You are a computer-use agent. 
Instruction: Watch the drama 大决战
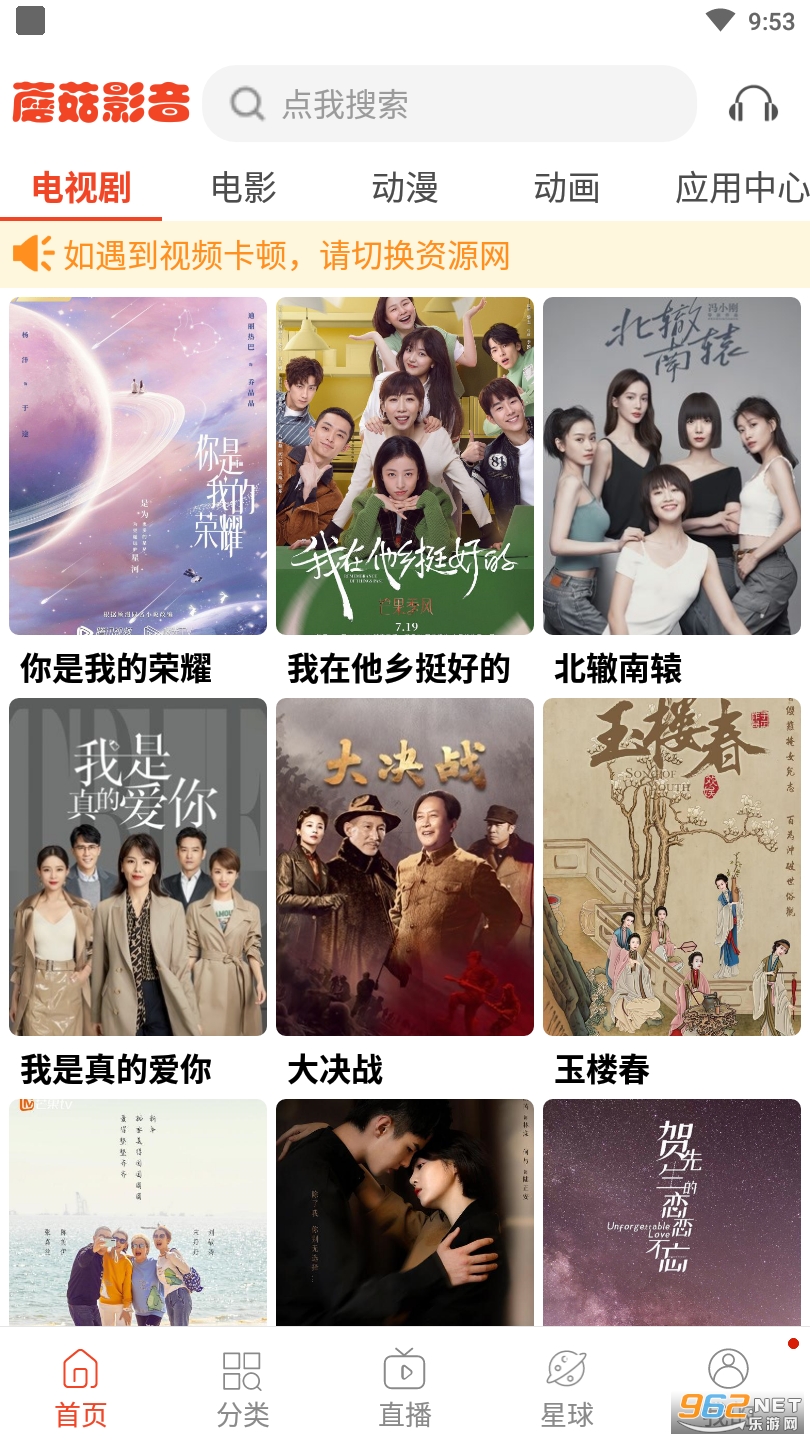(x=405, y=867)
